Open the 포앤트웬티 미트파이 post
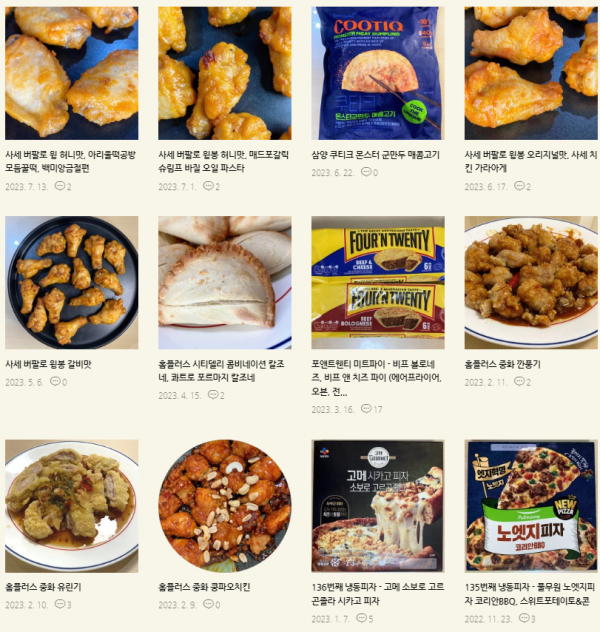 (377, 282)
